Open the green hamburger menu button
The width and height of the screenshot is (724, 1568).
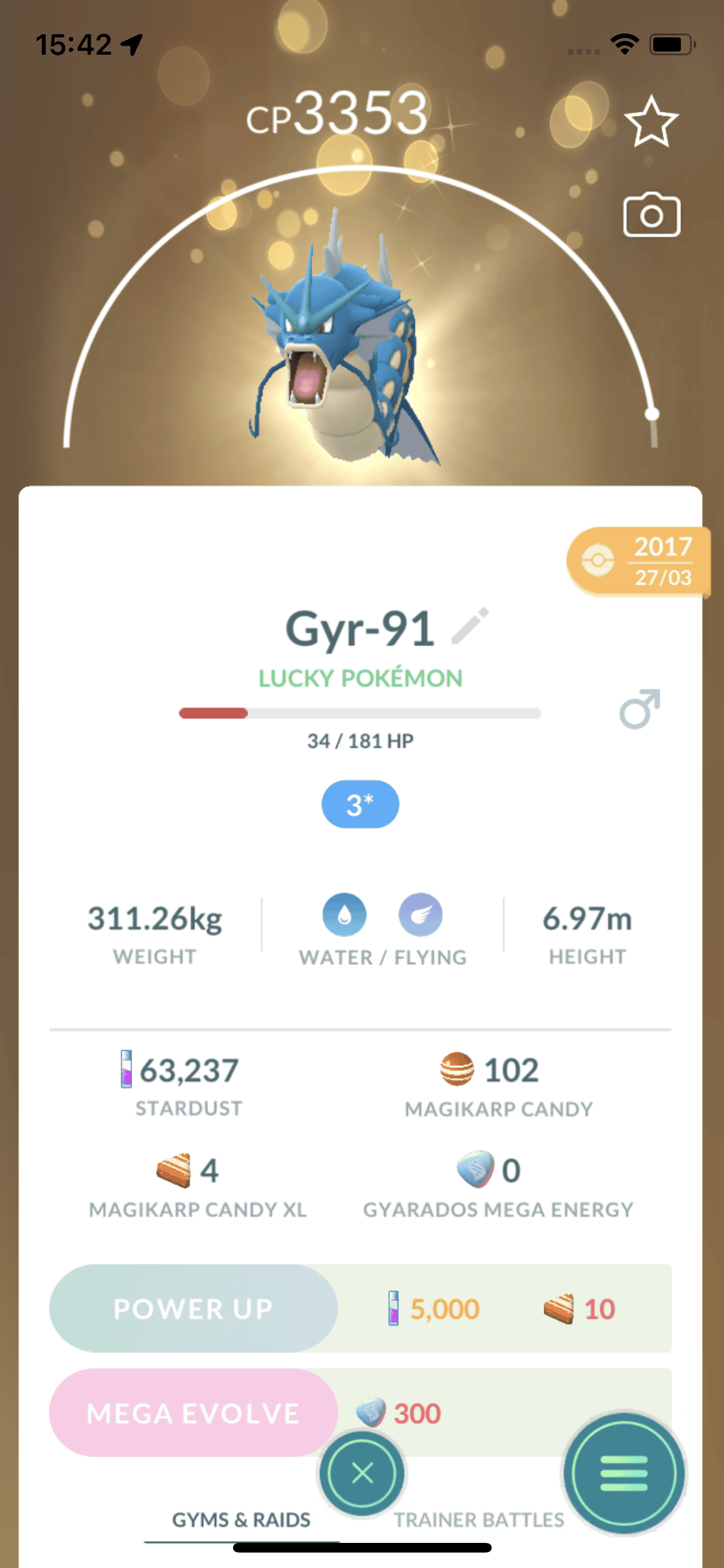623,1473
